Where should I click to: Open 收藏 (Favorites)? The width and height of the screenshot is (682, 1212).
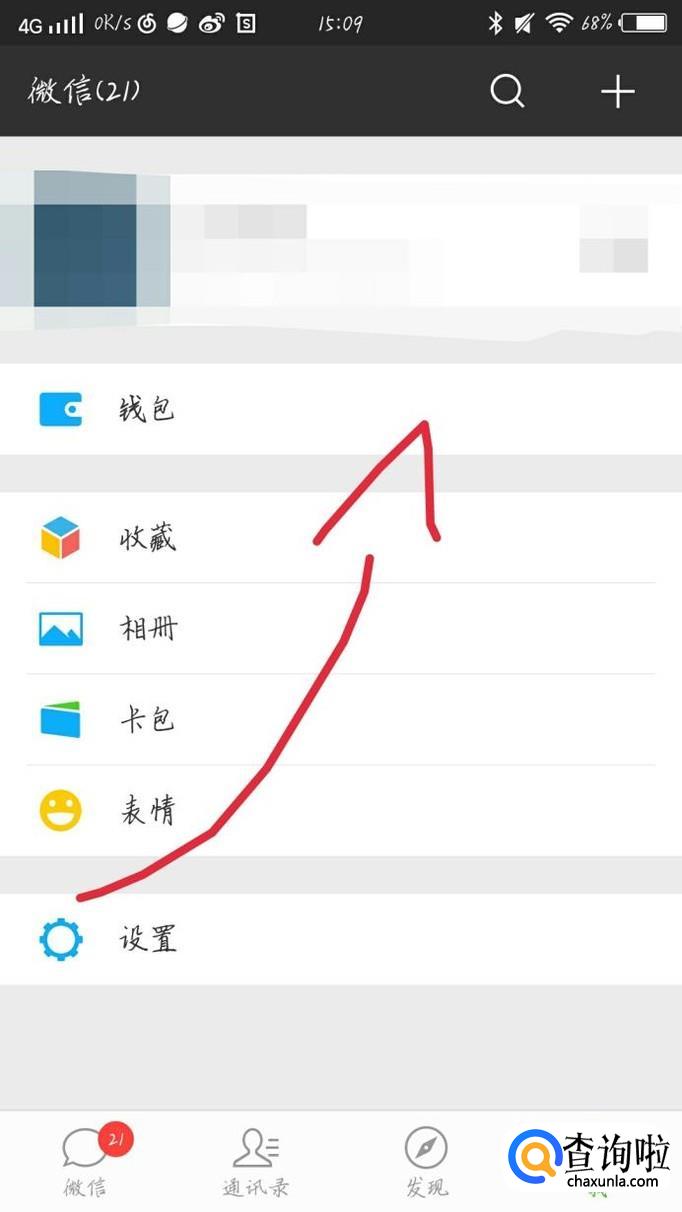pyautogui.click(x=341, y=538)
